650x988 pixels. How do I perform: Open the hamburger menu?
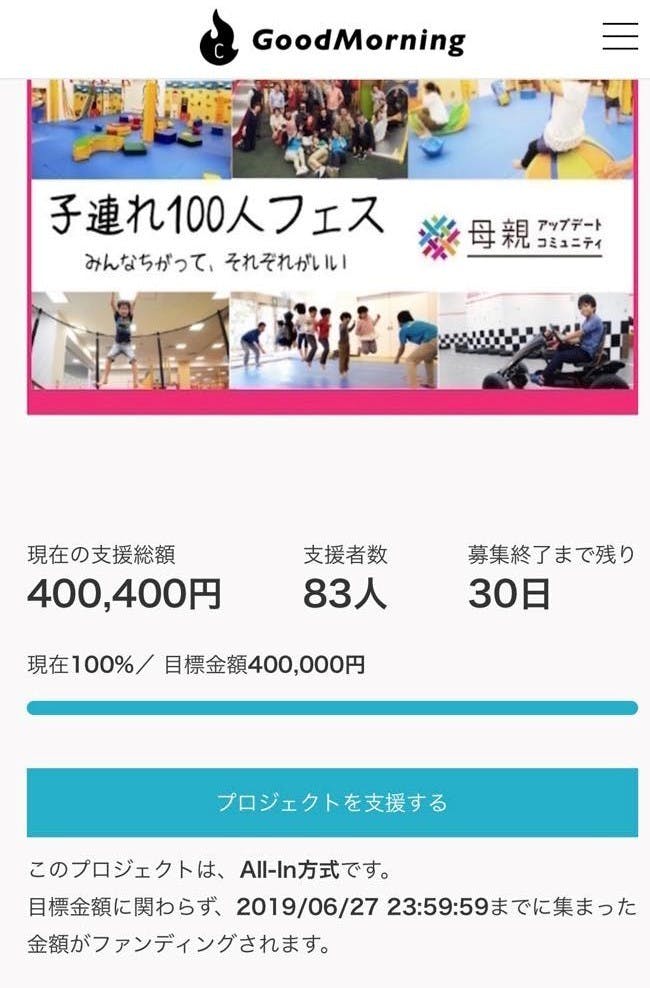click(x=620, y=36)
